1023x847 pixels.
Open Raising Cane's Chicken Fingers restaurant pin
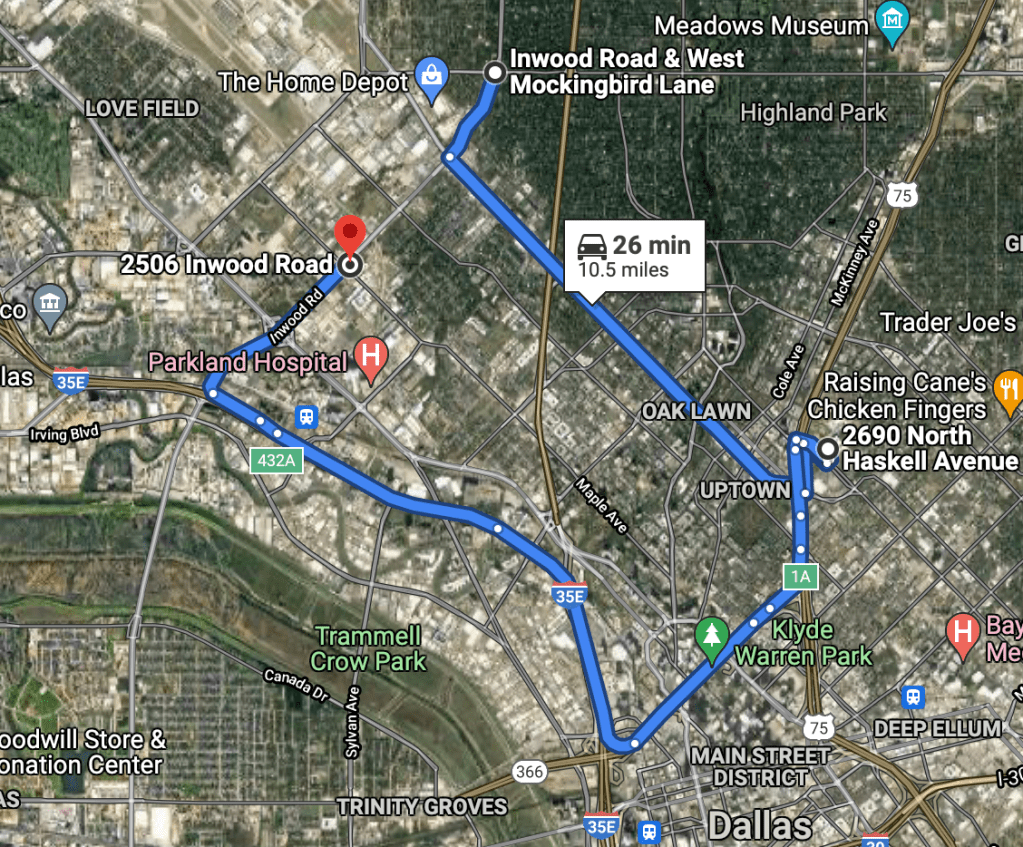(1009, 388)
